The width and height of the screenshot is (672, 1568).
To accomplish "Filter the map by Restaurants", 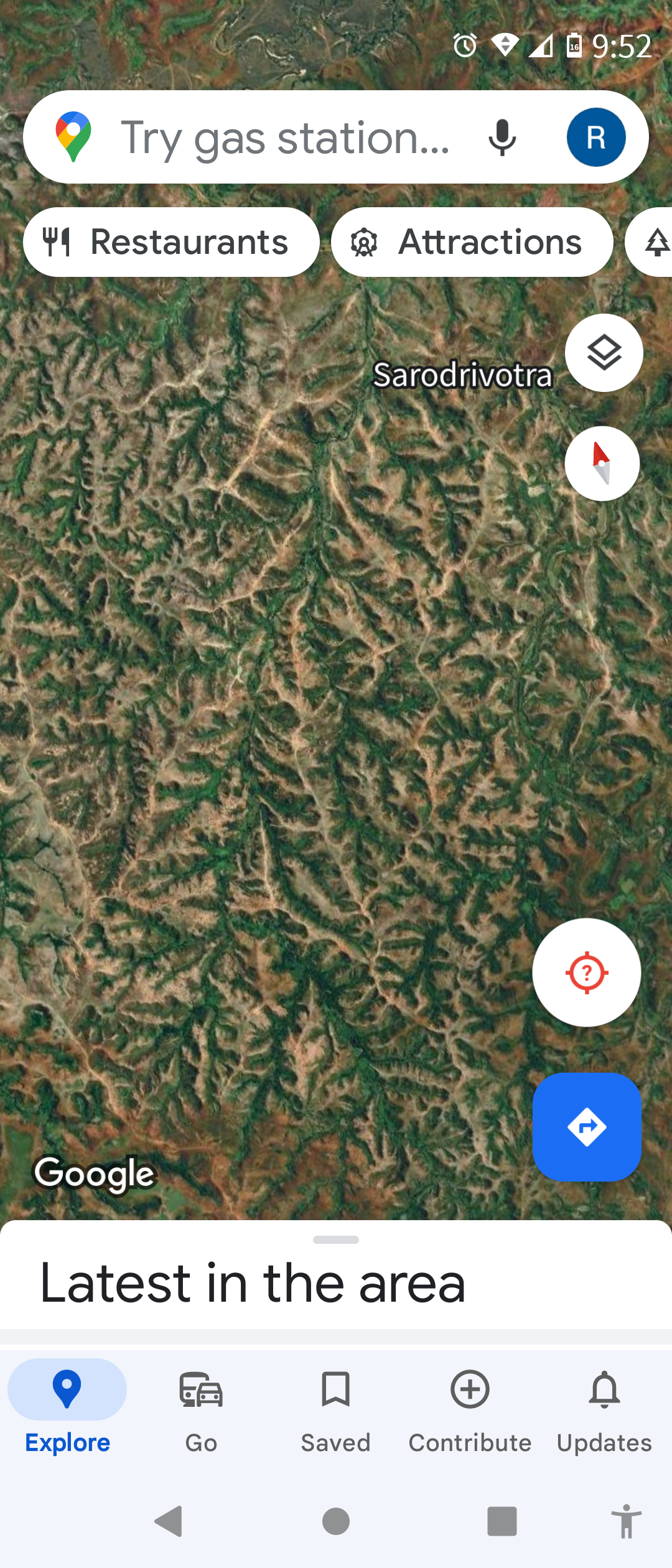I will coord(171,242).
